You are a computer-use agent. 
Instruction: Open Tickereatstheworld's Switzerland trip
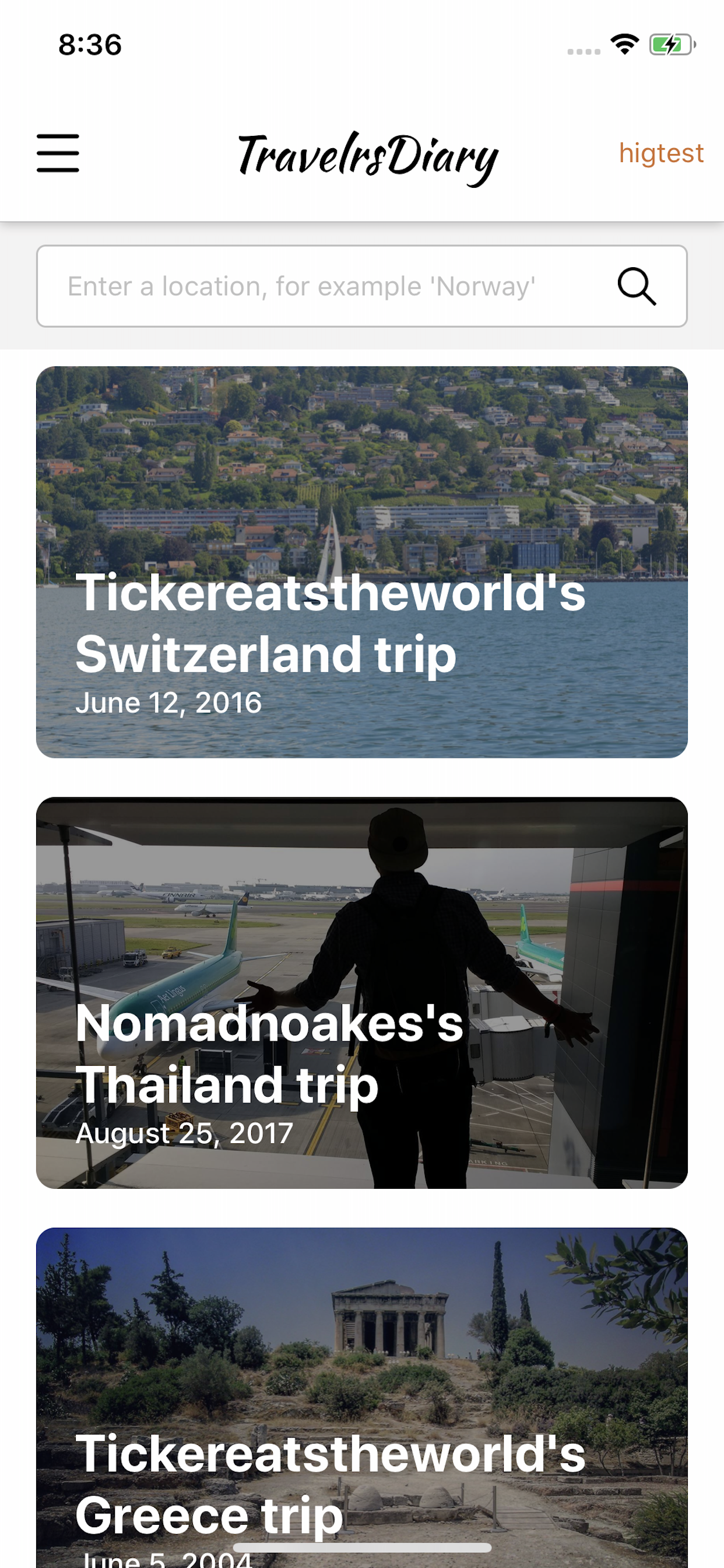[x=361, y=560]
